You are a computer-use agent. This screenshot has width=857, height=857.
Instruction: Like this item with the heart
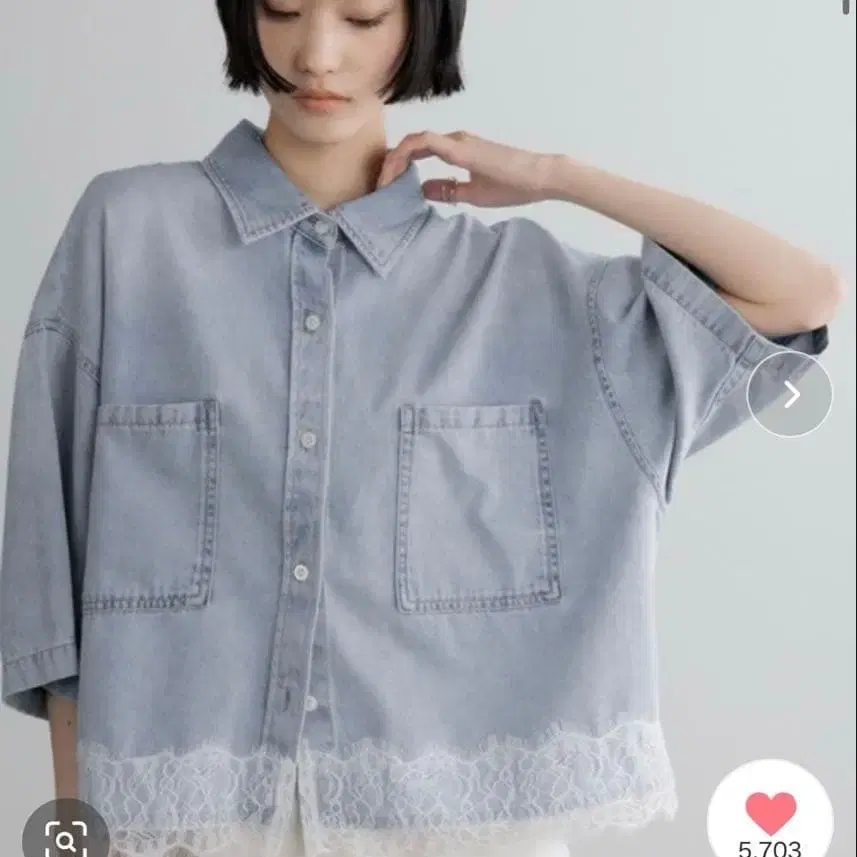pyautogui.click(x=771, y=812)
